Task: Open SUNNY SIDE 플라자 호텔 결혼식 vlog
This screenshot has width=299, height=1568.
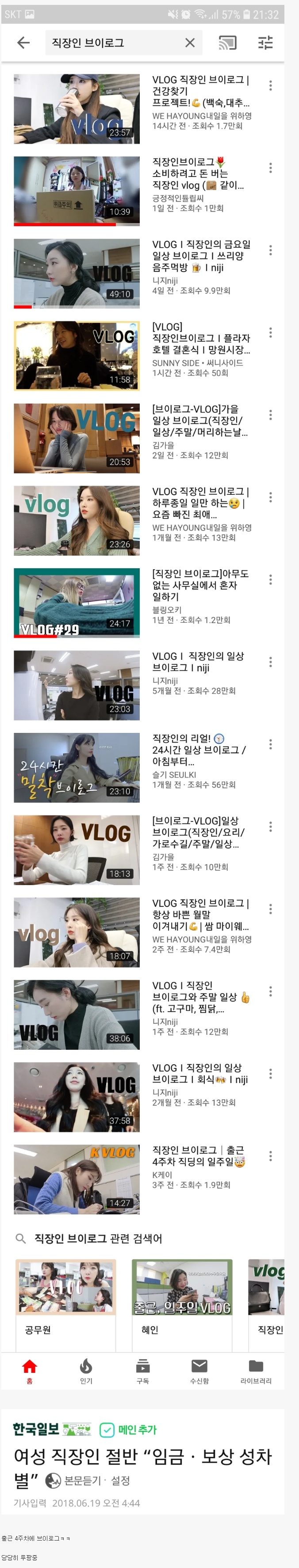Action: click(77, 356)
